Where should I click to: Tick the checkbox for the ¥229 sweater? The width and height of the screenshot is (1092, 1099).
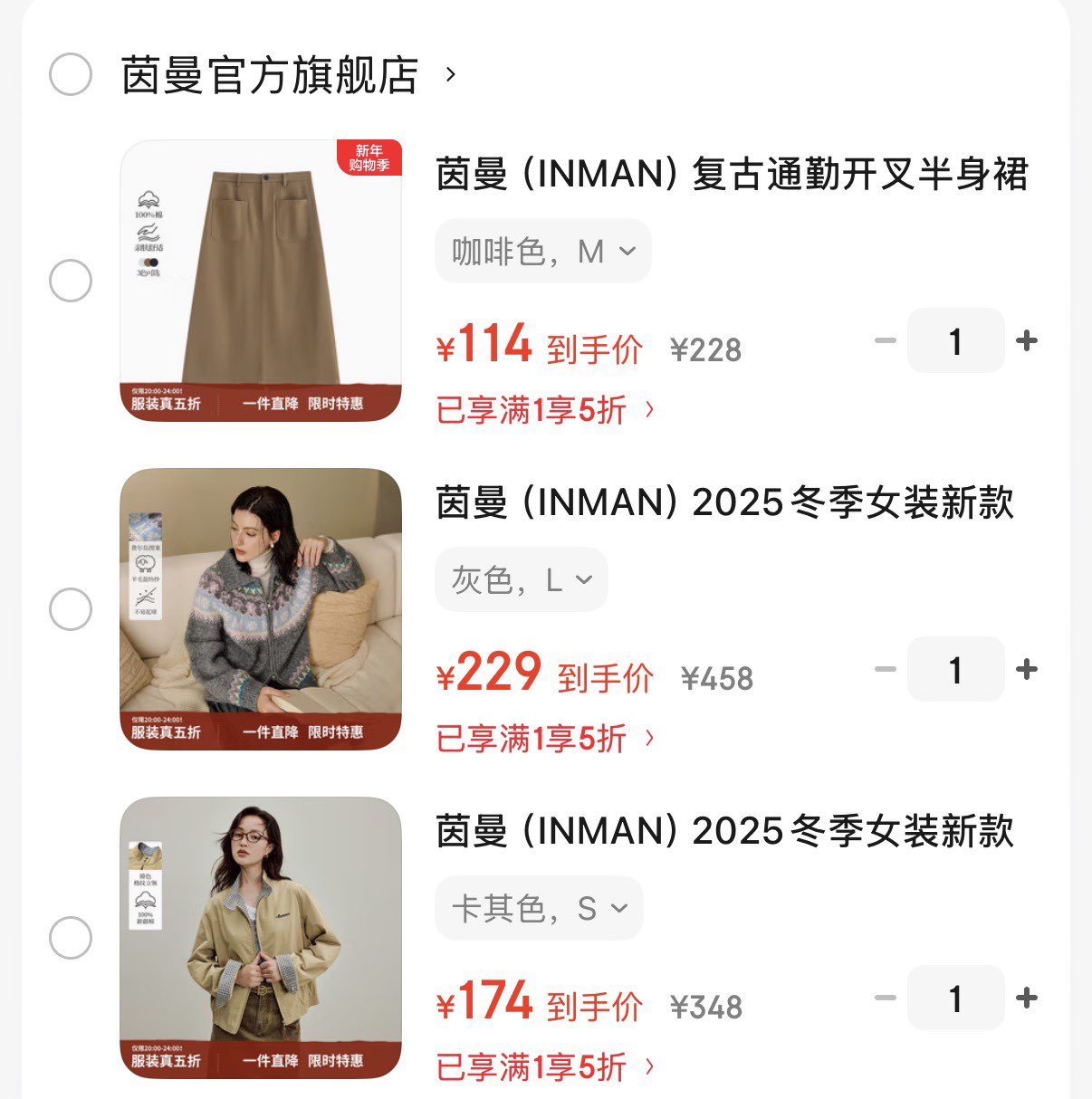tap(71, 609)
